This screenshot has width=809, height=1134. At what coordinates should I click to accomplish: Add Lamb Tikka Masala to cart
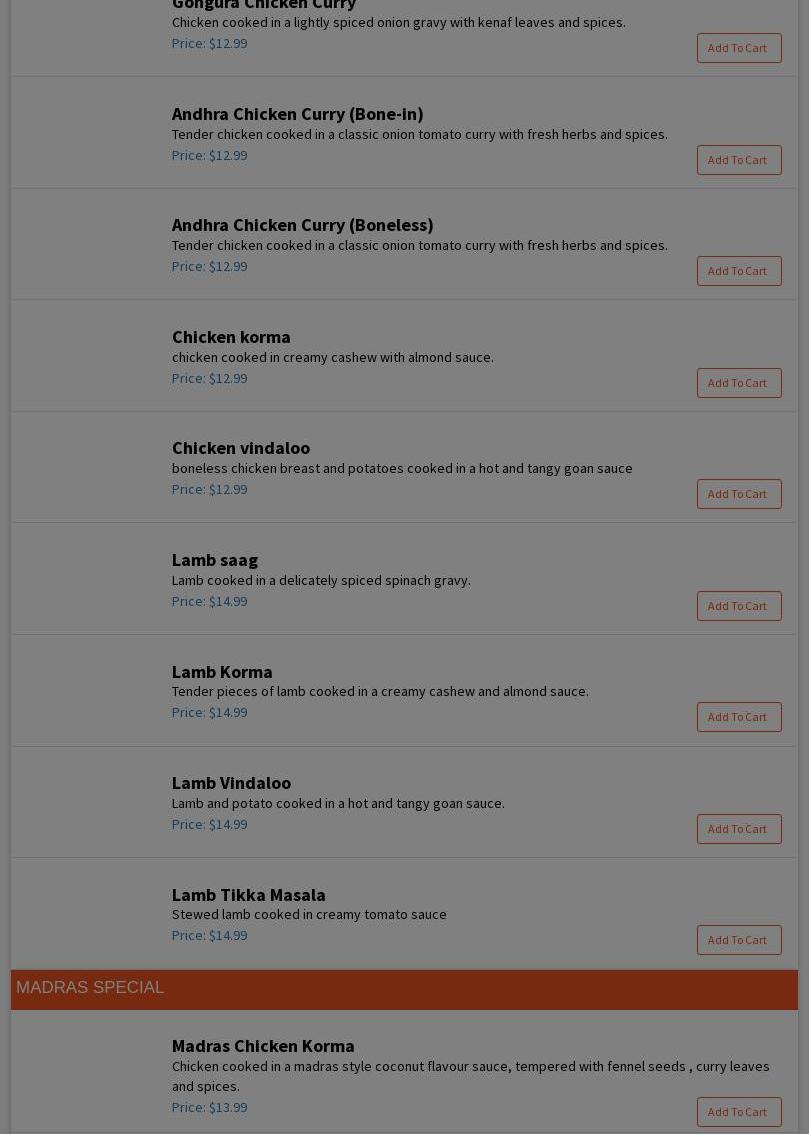(739, 940)
